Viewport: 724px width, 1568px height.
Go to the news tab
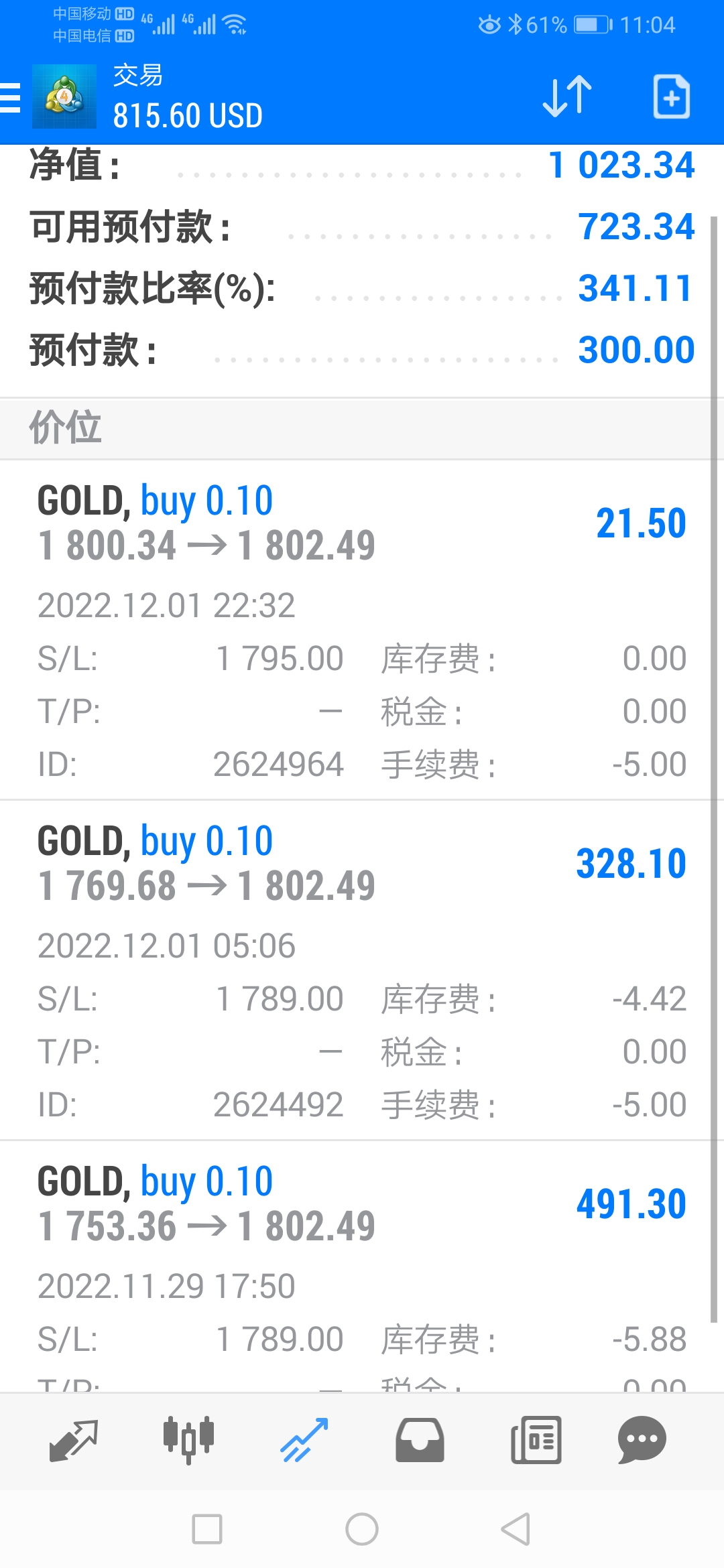point(536,1439)
